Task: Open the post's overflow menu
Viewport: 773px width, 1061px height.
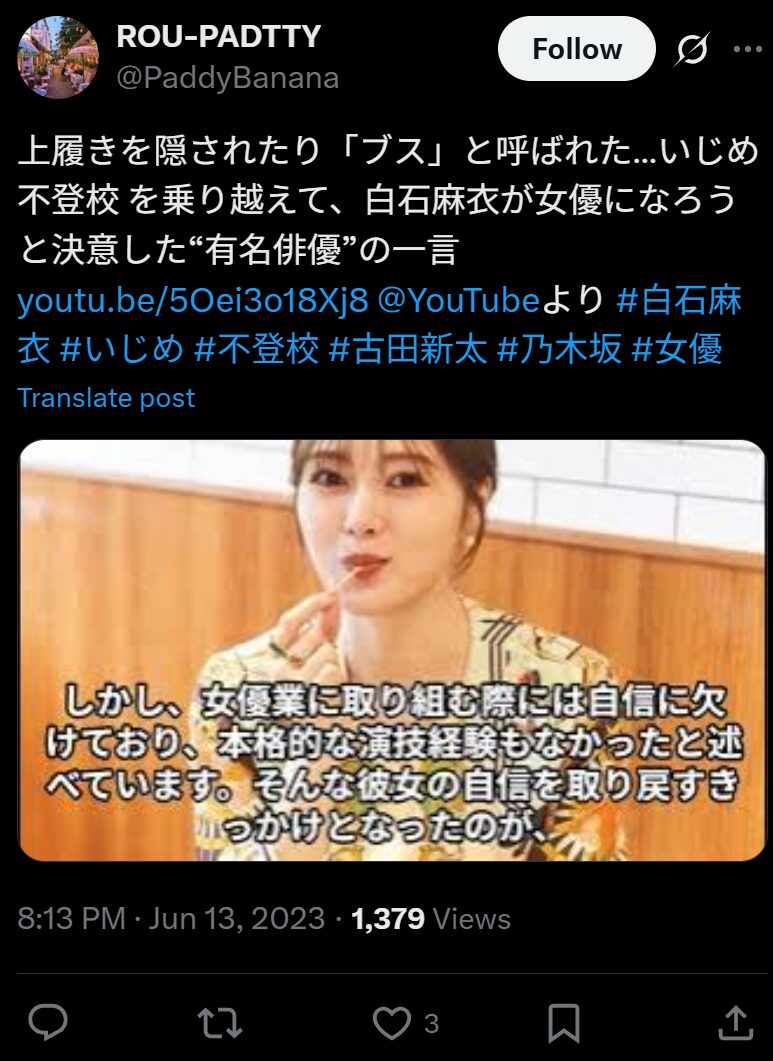Action: pyautogui.click(x=748, y=49)
